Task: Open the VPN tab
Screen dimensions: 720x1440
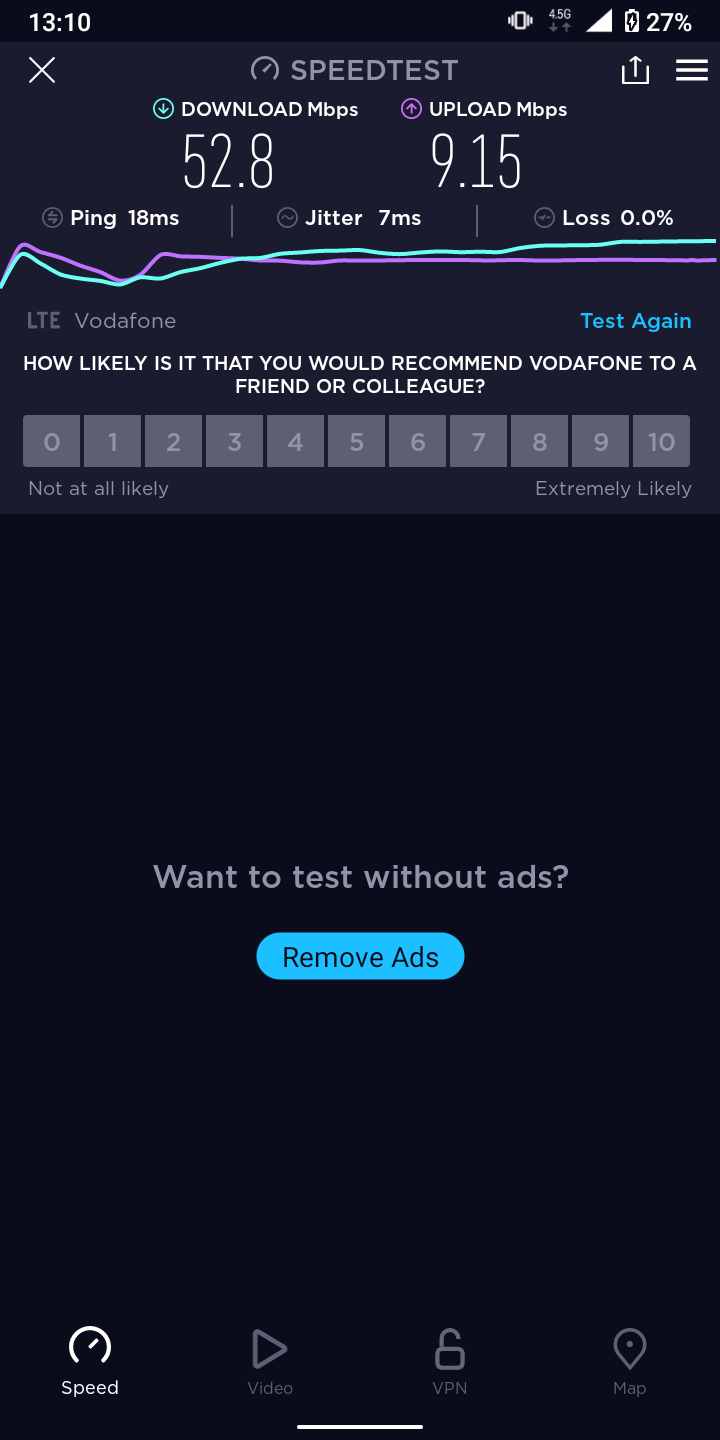Action: [x=450, y=1361]
